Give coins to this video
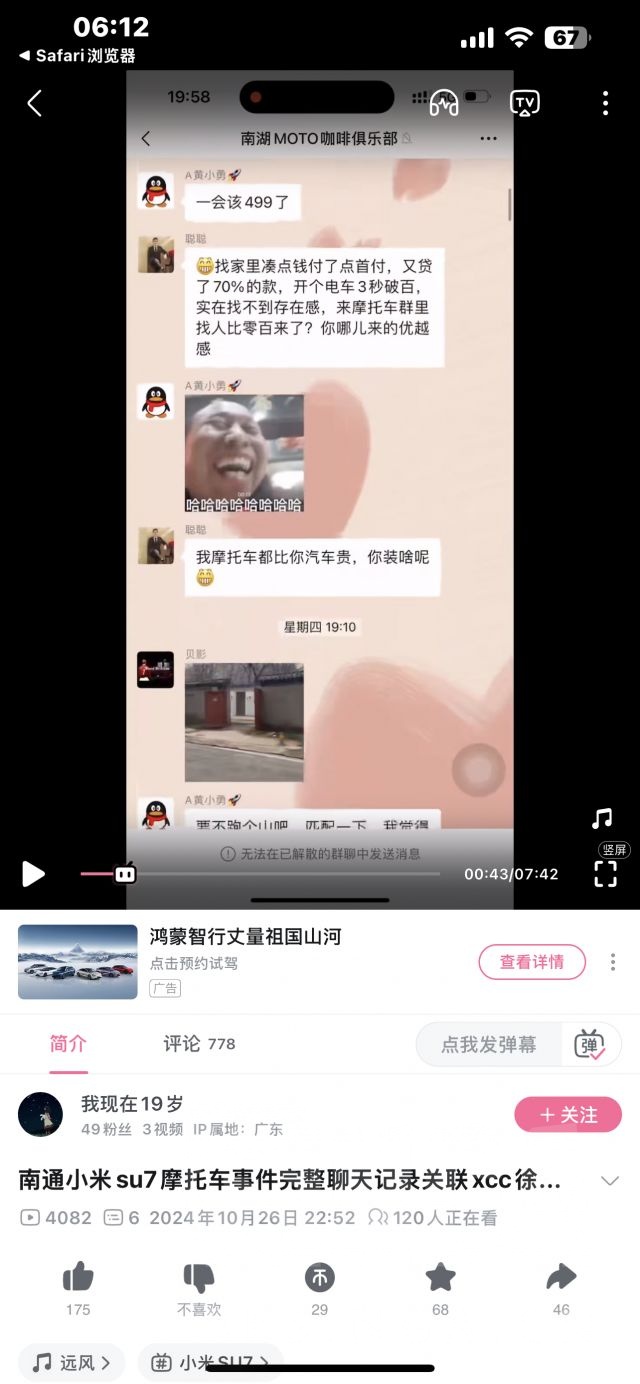Viewport: 640px width, 1384px height. (319, 1288)
